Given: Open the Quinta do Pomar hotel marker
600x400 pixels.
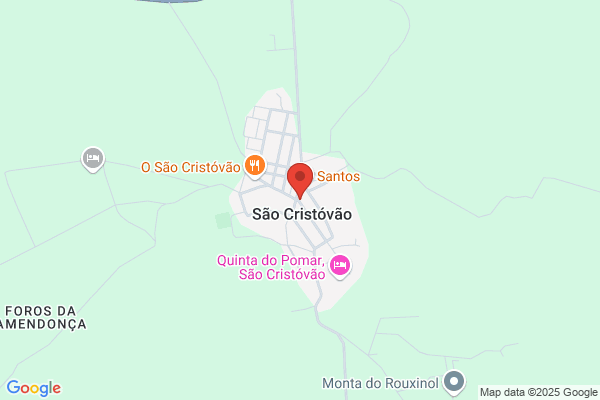Looking at the screenshot, I should tap(340, 266).
